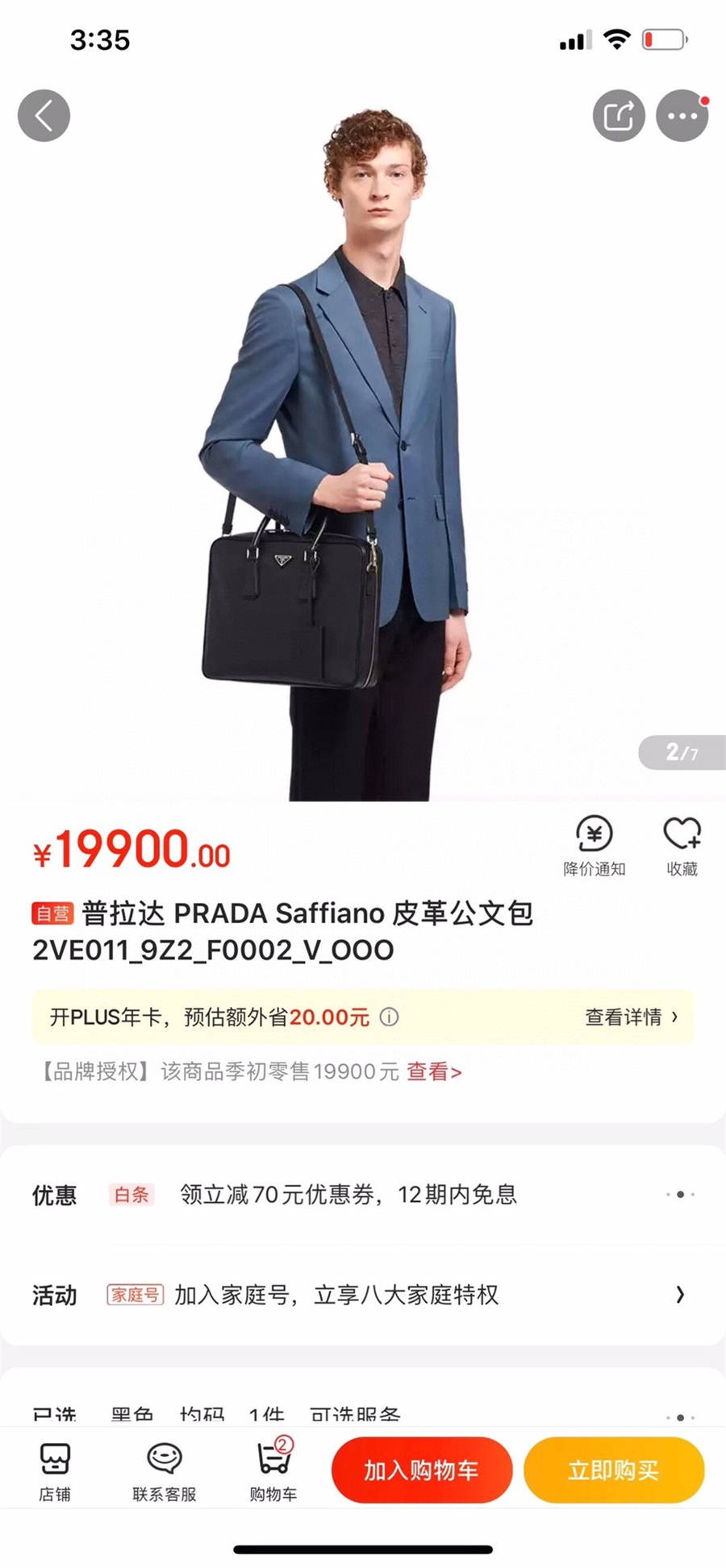Open the shopping cart (购物车)
Screen dimensions: 726x1568
click(273, 1470)
